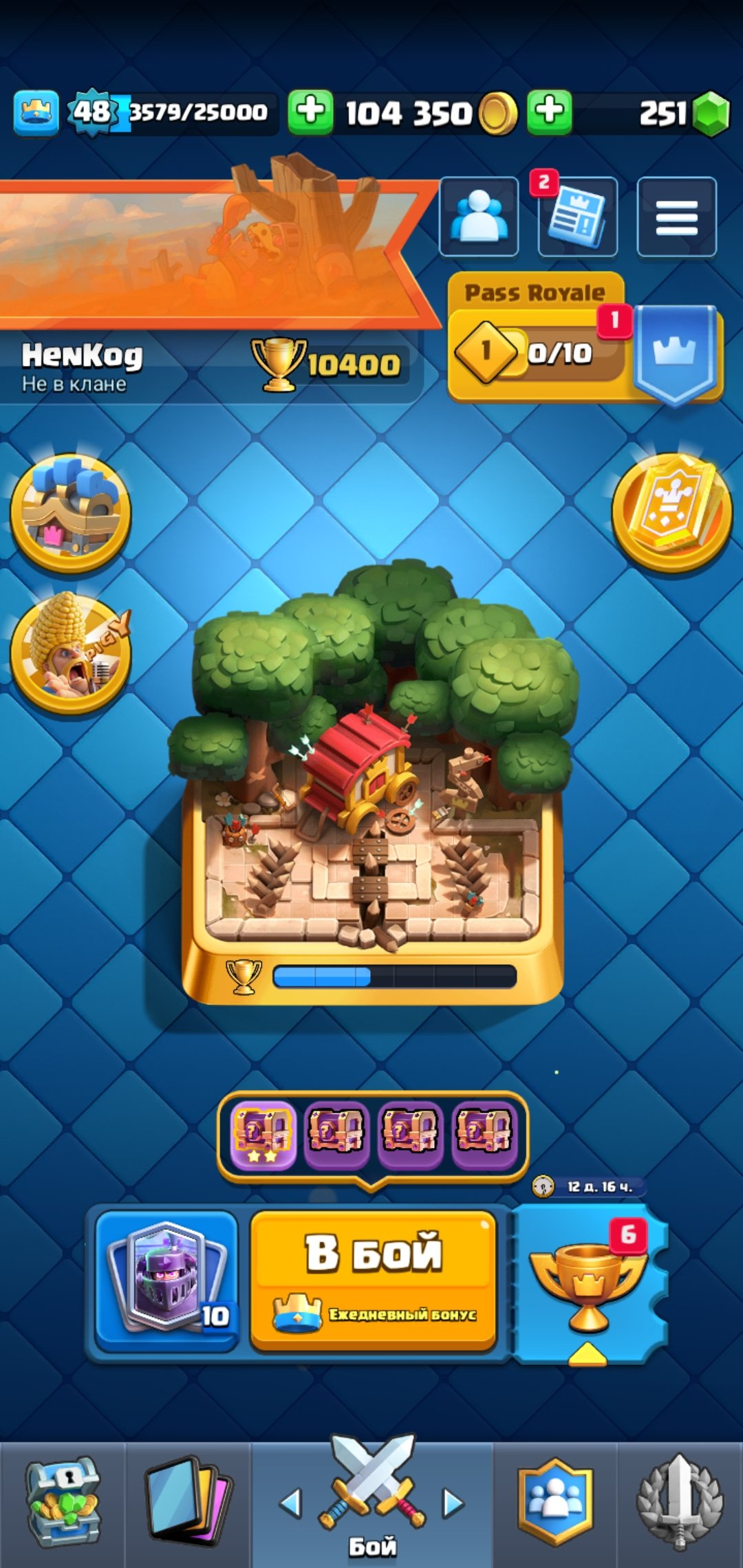Open the hamburger menu
Image resolution: width=743 pixels, height=1568 pixels.
pos(676,217)
